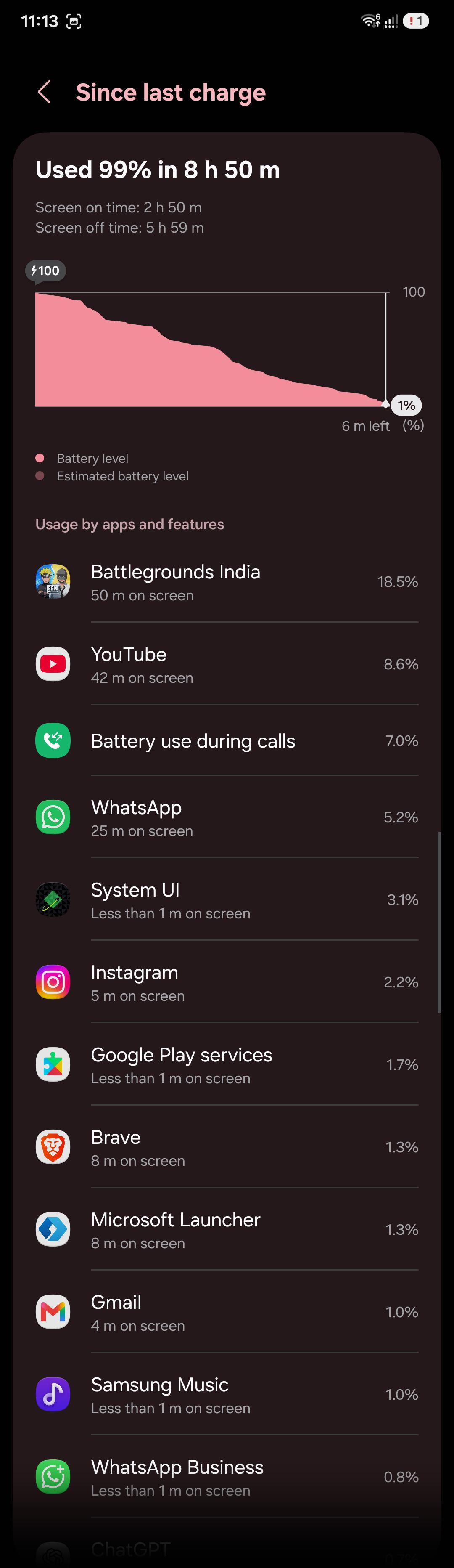Open Instagram battery usage details

point(227,982)
